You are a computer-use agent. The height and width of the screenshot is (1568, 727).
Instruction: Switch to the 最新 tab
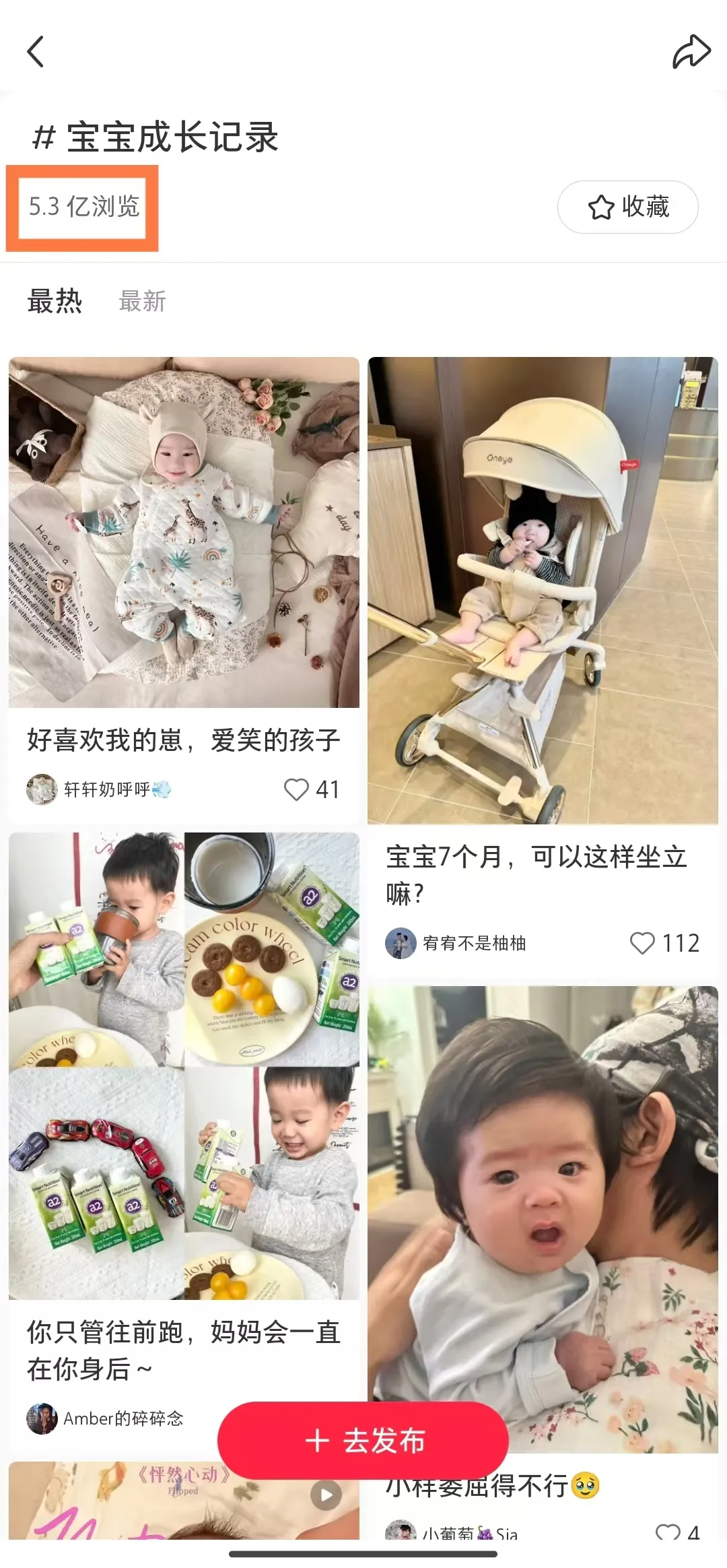[142, 302]
